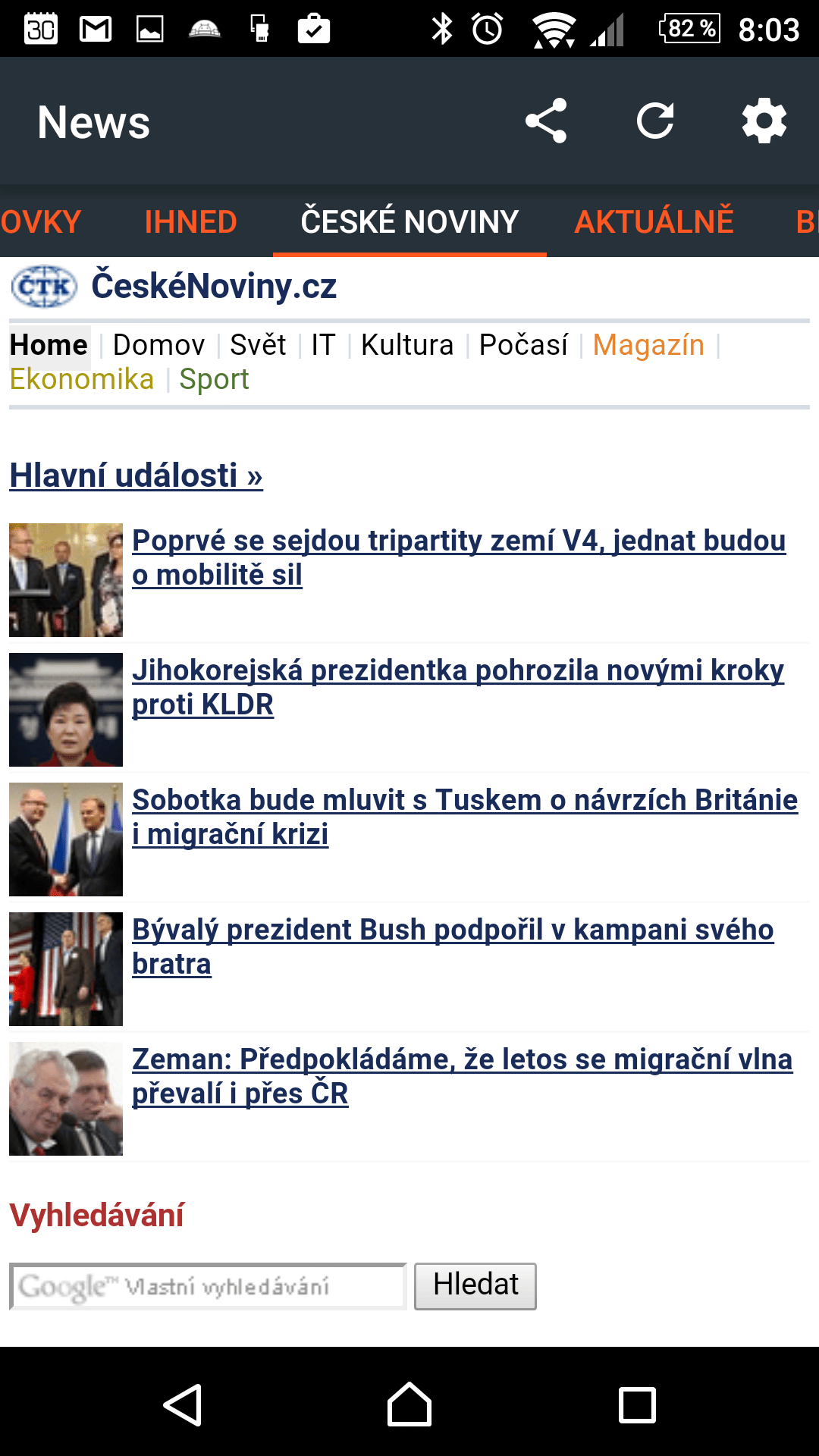Open the Hlavní události link
819x1456 pixels.
tap(136, 475)
